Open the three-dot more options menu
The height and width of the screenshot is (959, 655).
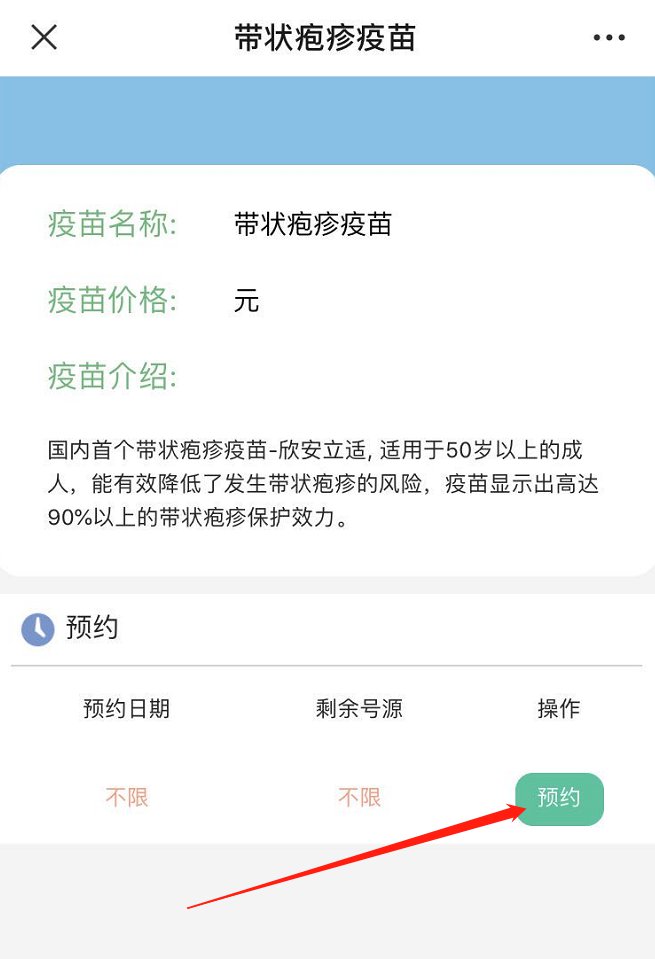[608, 38]
